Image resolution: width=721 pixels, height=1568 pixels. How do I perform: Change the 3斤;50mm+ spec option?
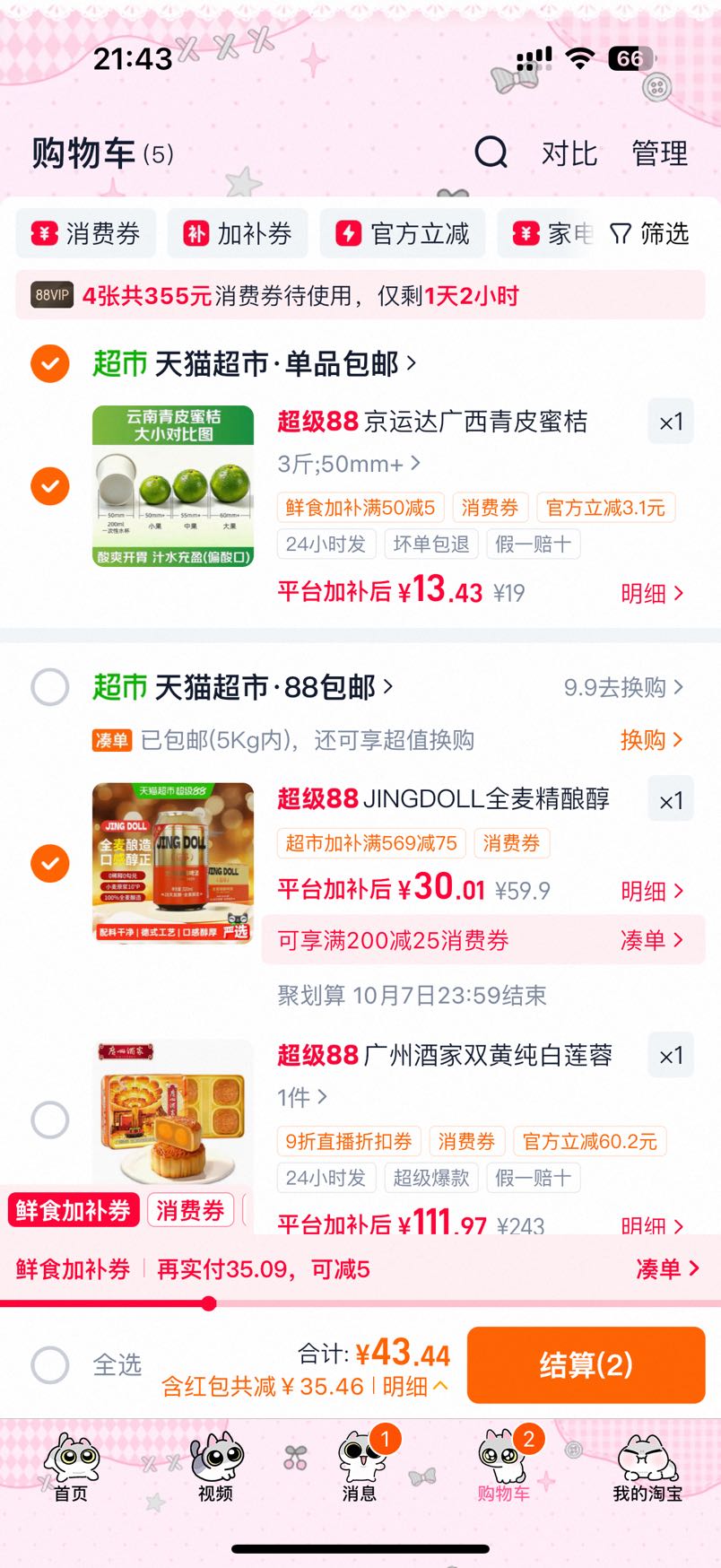pyautogui.click(x=349, y=464)
